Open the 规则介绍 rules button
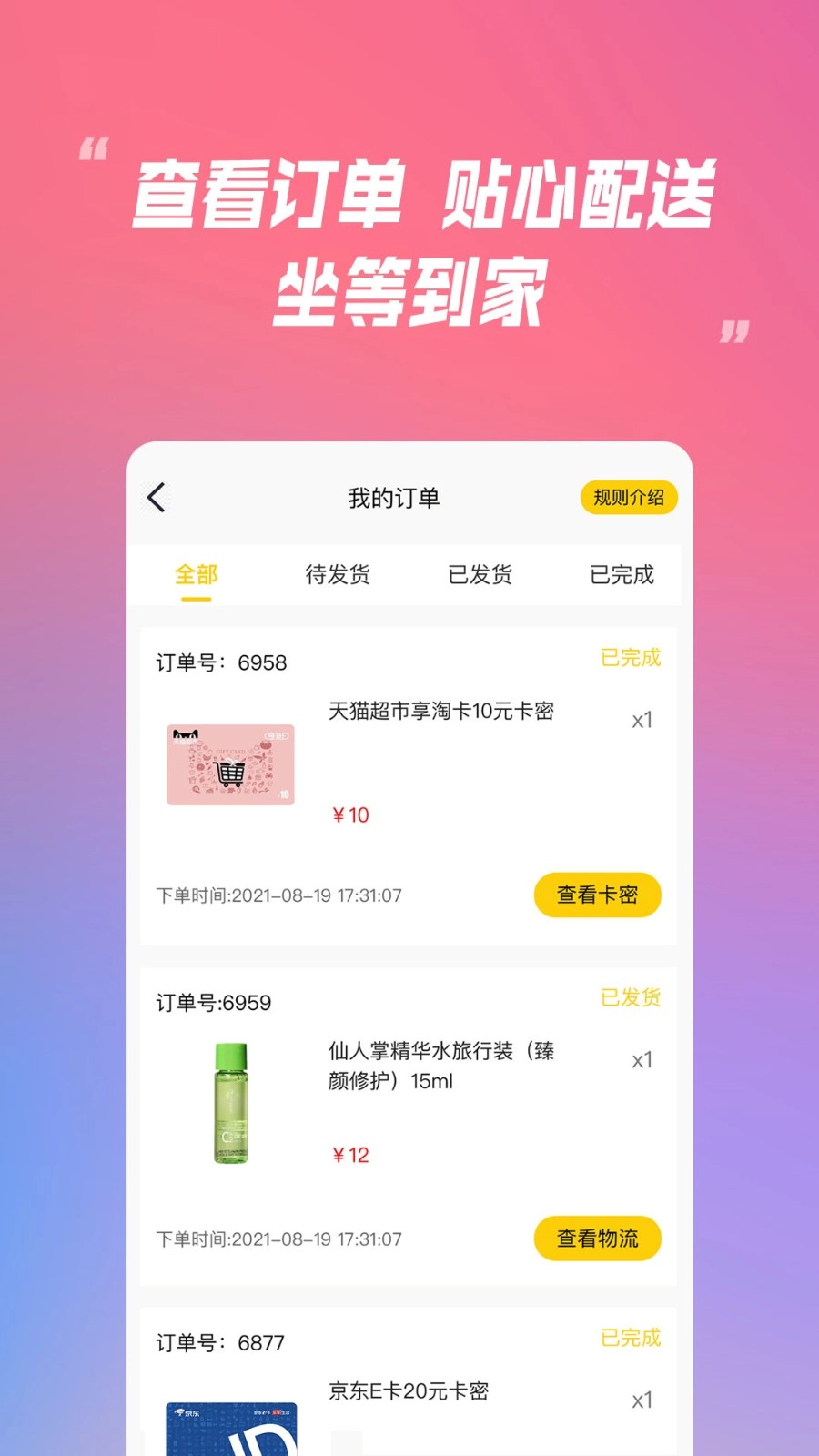 coord(628,497)
